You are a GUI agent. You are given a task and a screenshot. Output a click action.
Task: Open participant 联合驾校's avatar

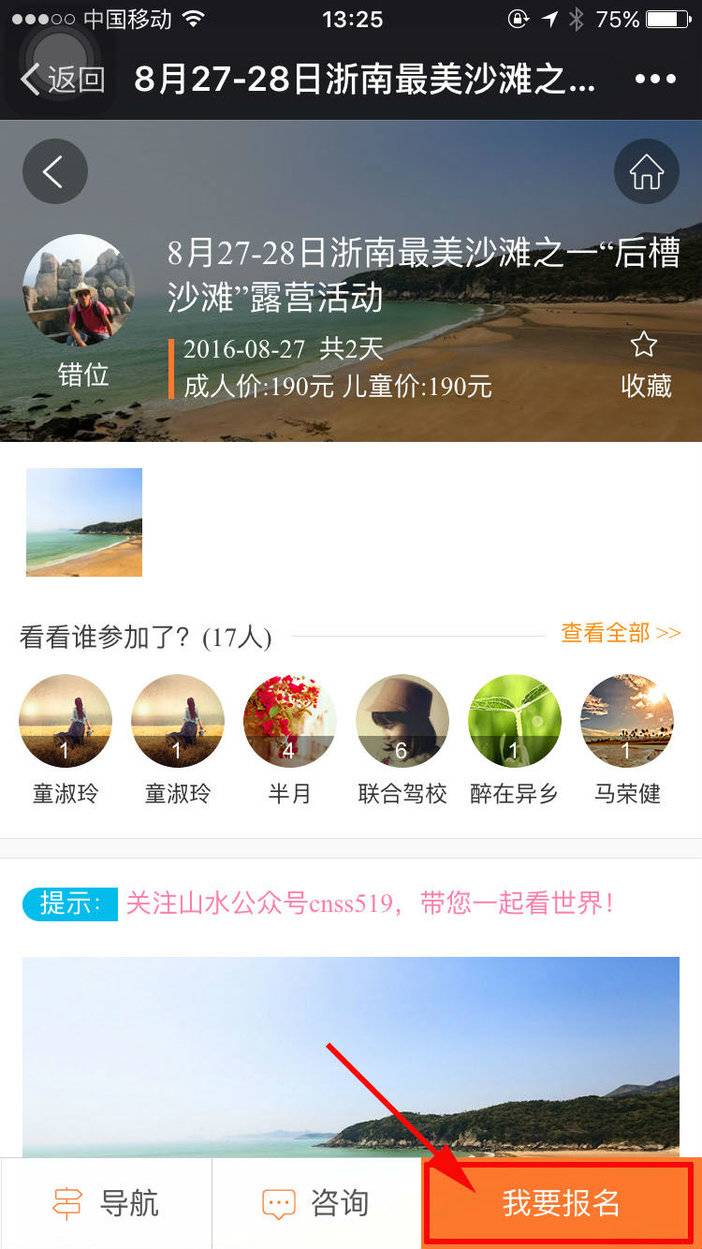tap(402, 721)
